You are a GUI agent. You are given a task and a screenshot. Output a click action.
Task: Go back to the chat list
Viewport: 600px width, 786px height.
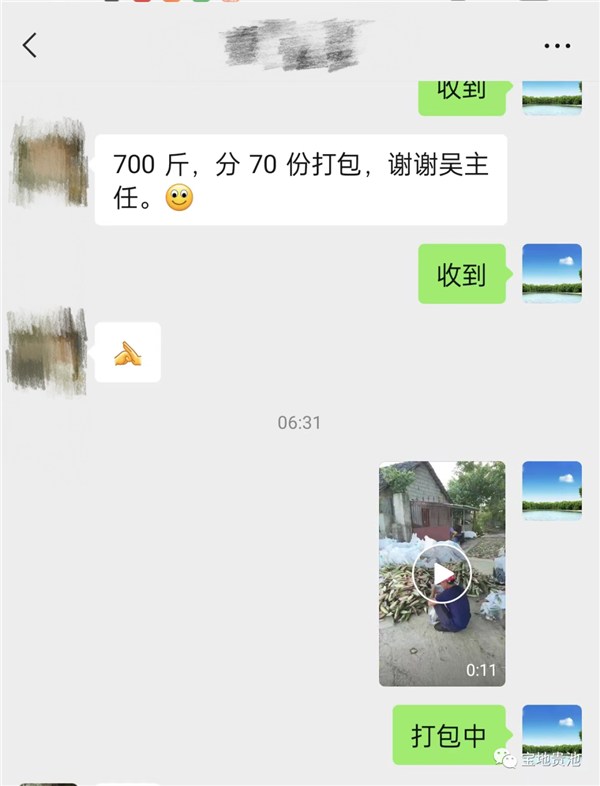[x=30, y=45]
